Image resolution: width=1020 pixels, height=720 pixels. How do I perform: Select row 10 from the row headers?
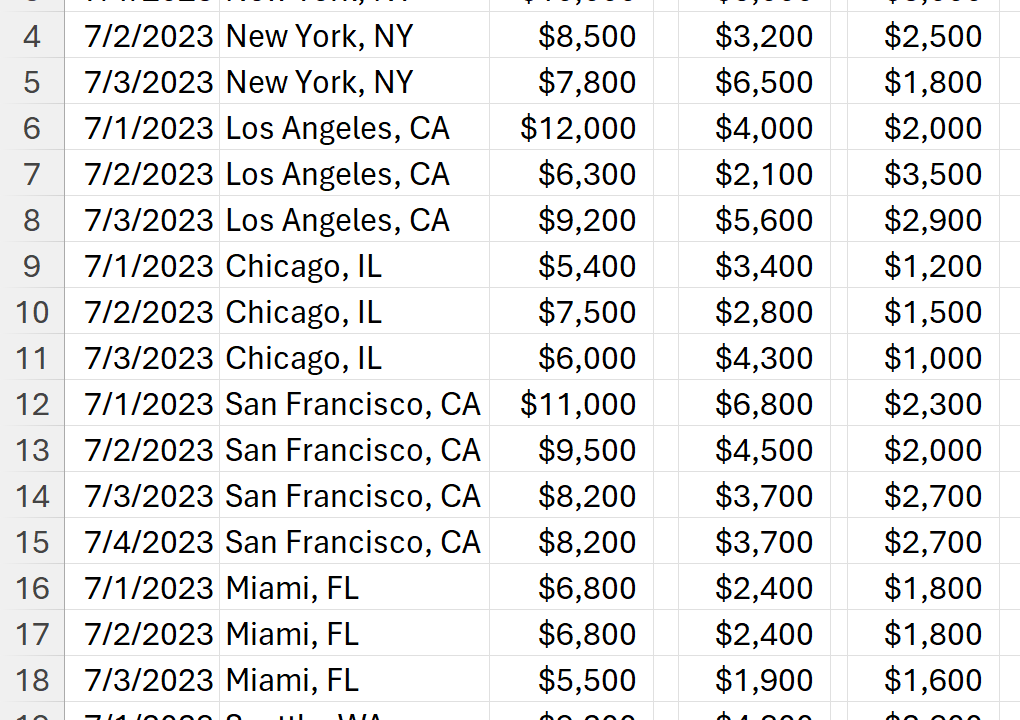tap(32, 313)
